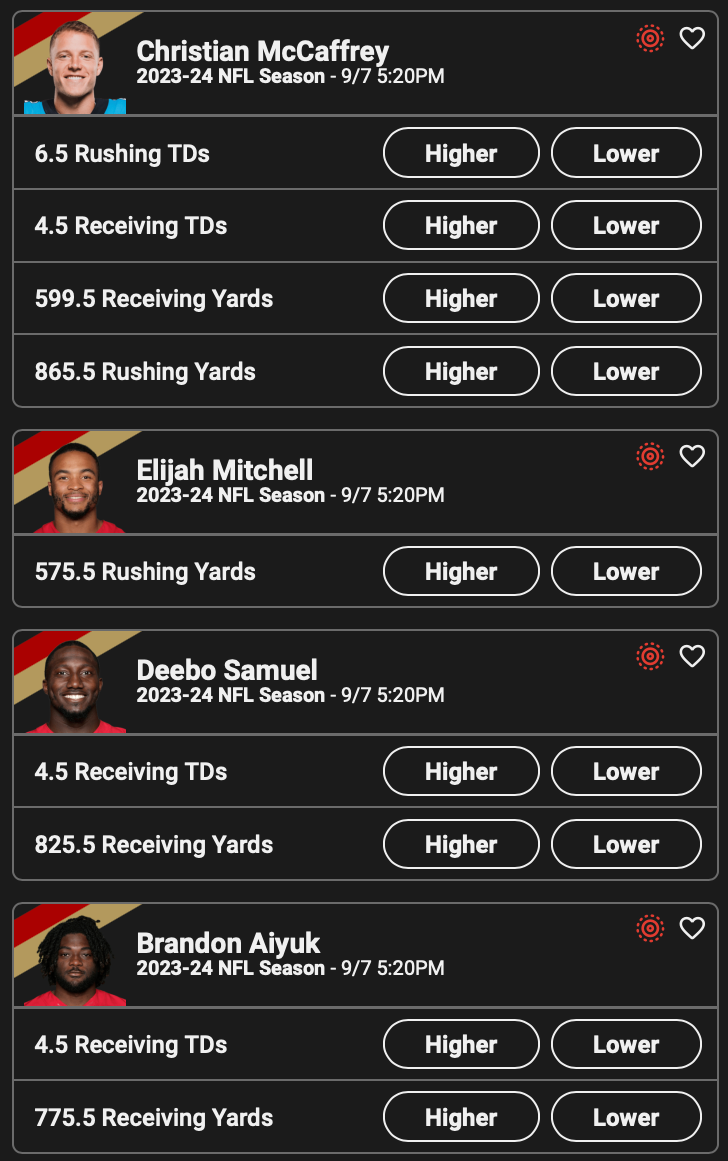Tap the target icon on Deebo Samuel's card
728x1161 pixels.
pyautogui.click(x=650, y=657)
